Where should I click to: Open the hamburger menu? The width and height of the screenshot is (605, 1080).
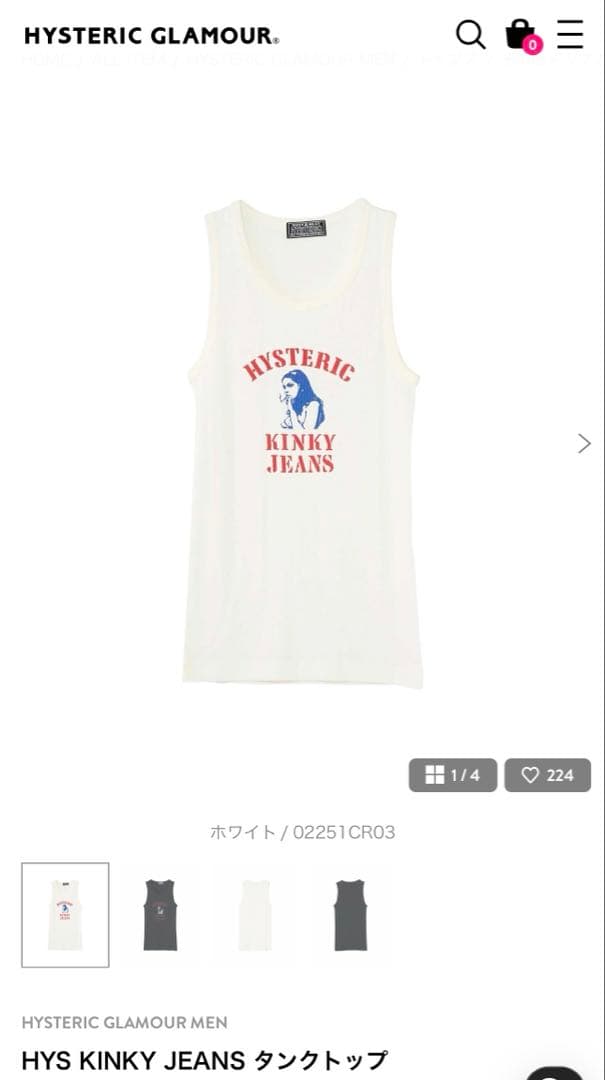pos(570,34)
